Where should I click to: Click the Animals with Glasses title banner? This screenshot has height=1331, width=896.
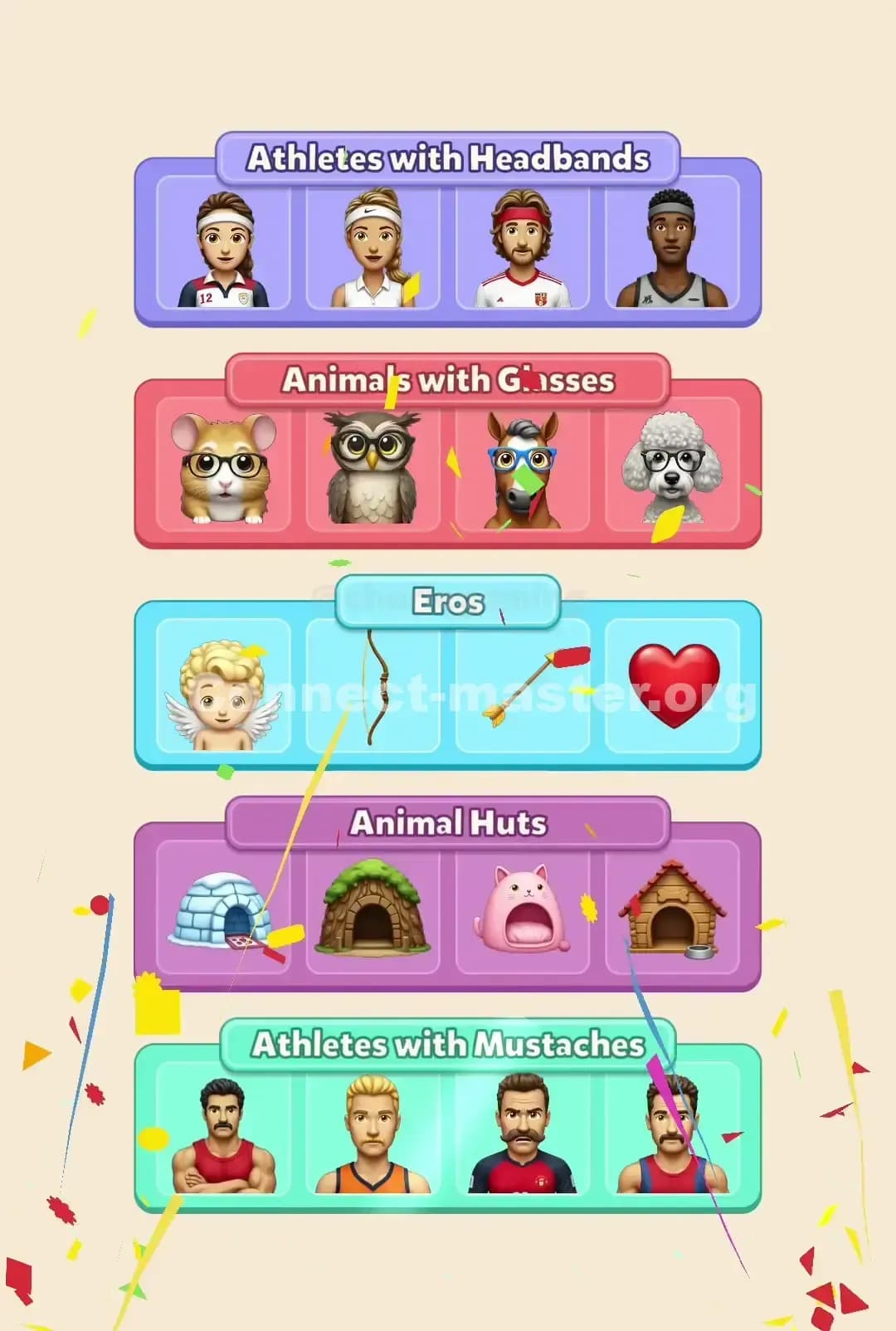[x=448, y=380]
